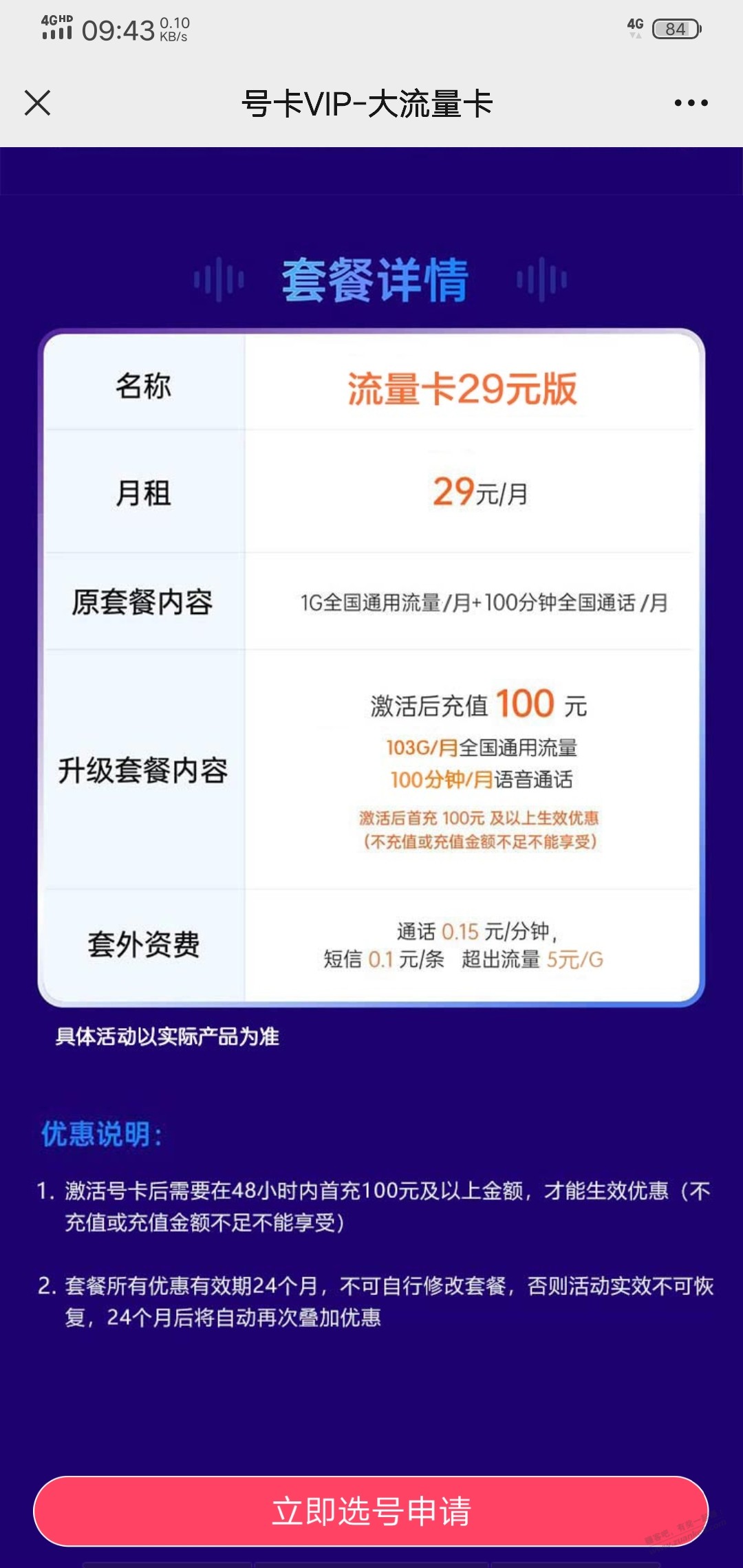Close the 号卡VIP page with the X
743x1568 pixels.
pos(38,102)
